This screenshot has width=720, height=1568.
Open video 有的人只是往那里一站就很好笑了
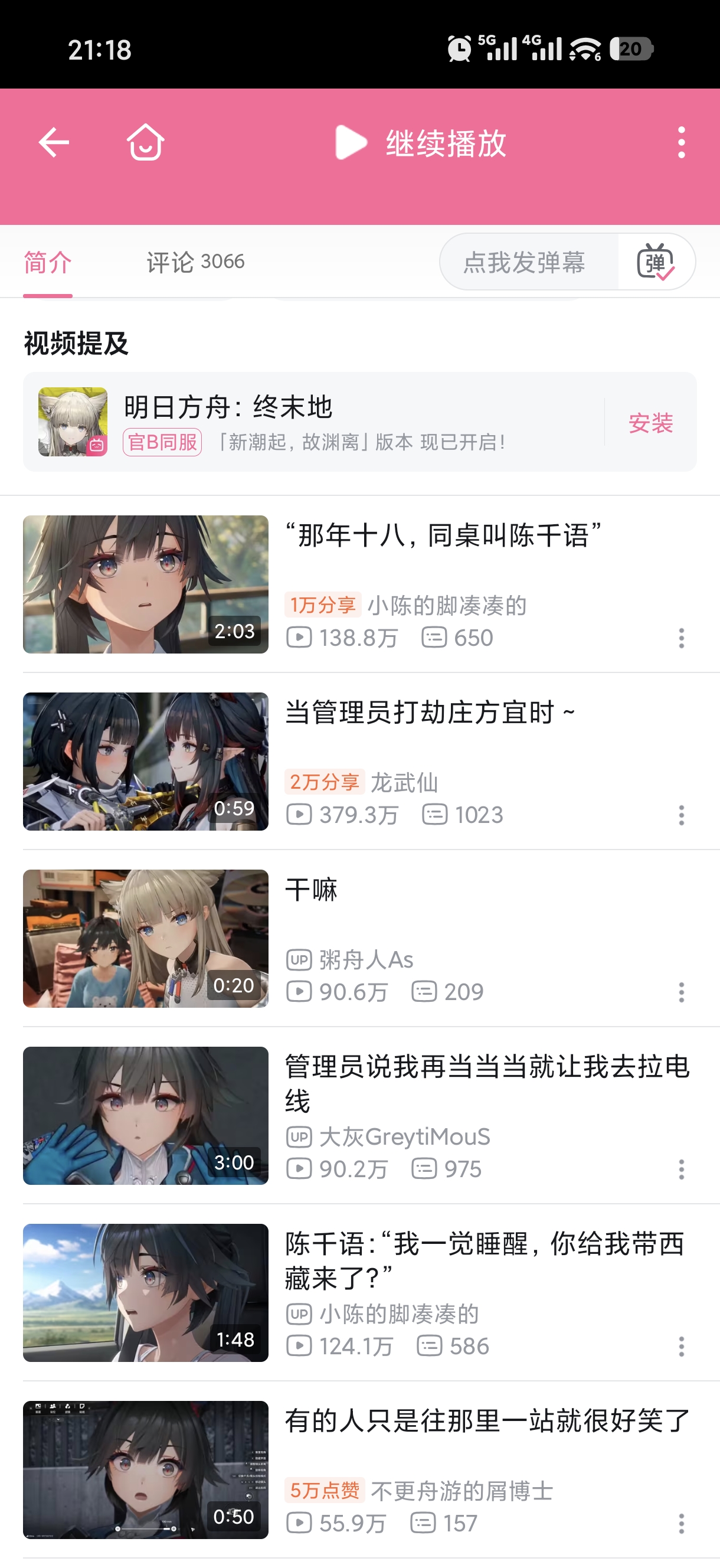pyautogui.click(x=487, y=1422)
